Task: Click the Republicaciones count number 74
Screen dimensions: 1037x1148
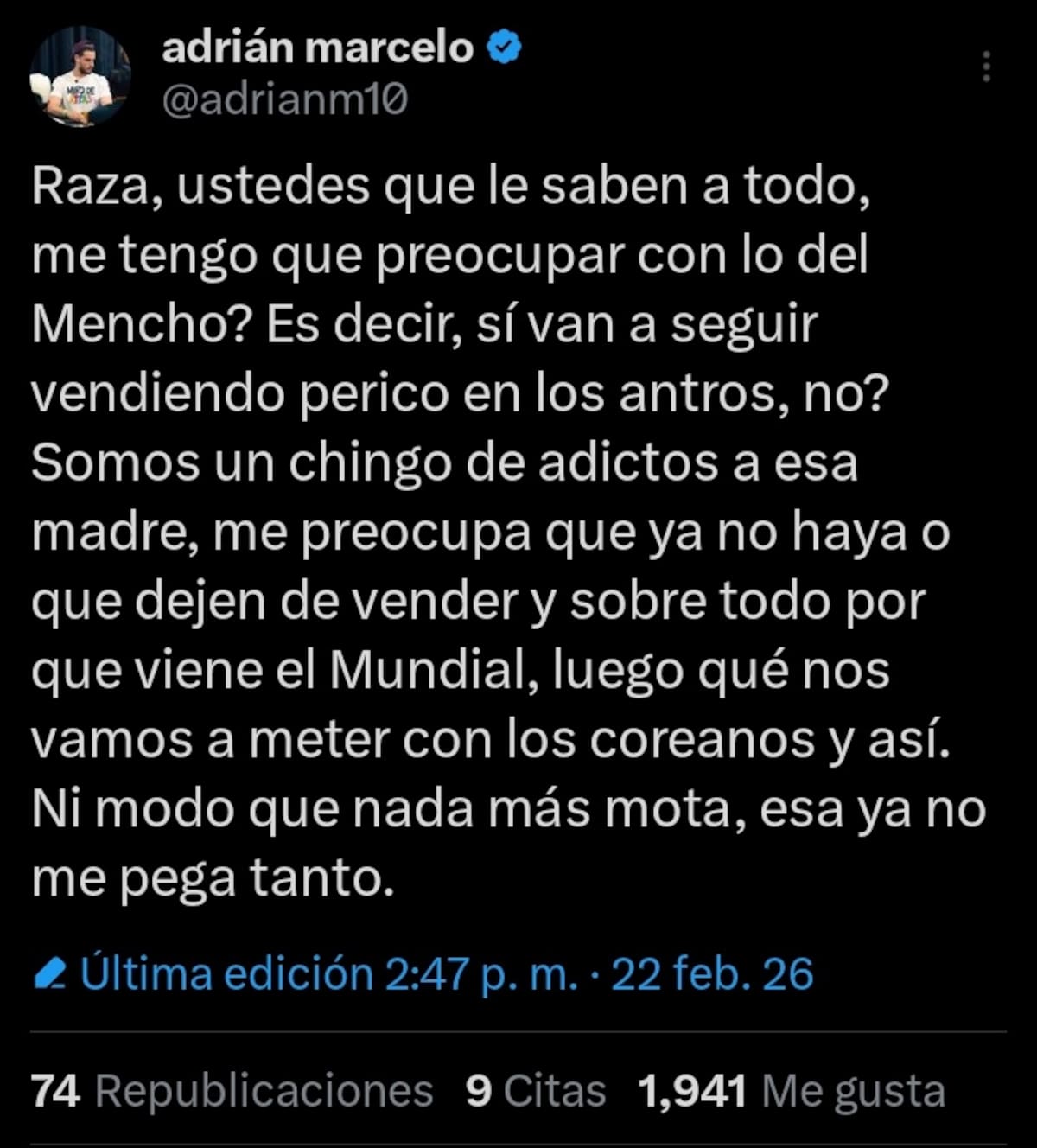Action: [52, 1091]
